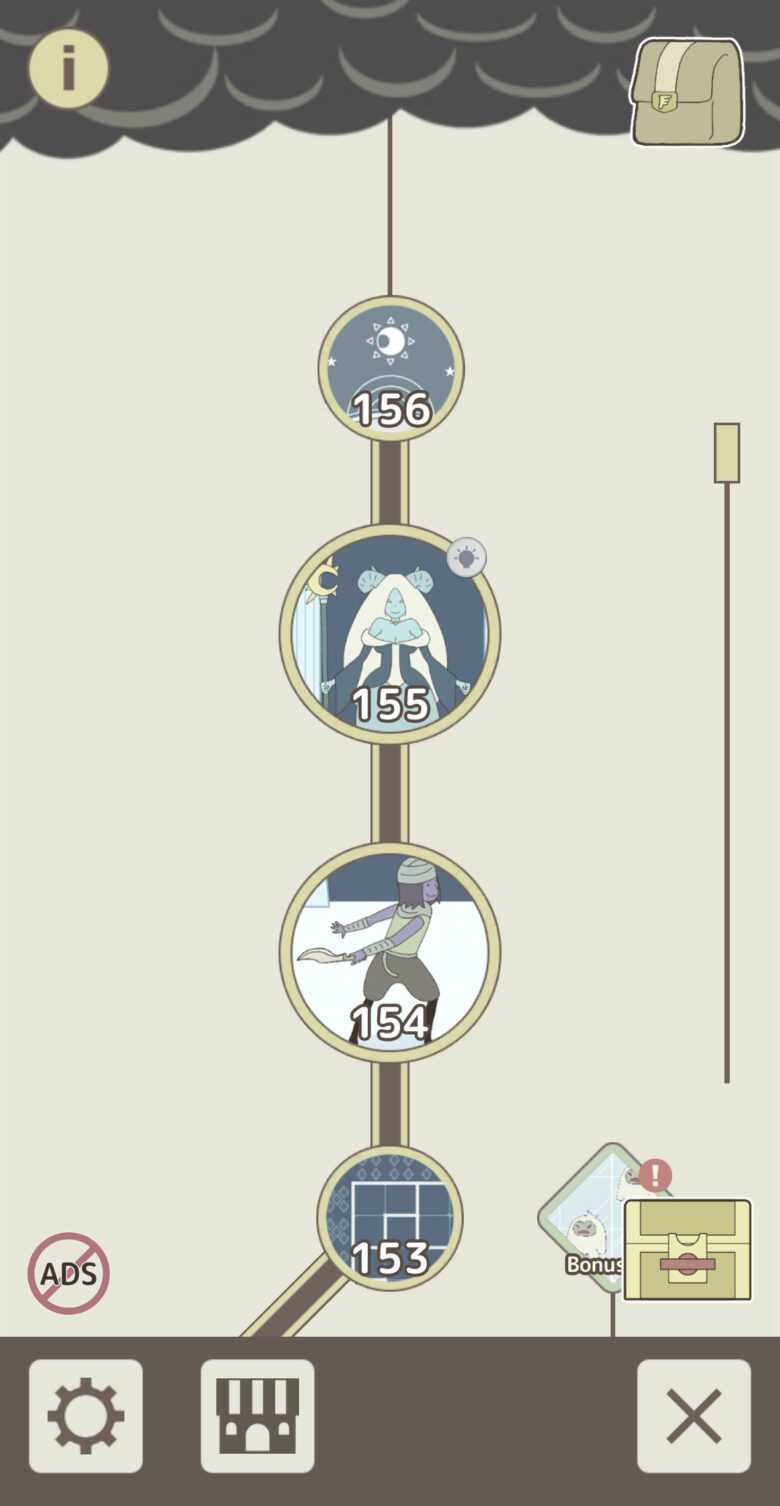780x1506 pixels.
Task: Select level 153
Action: pos(390,1217)
